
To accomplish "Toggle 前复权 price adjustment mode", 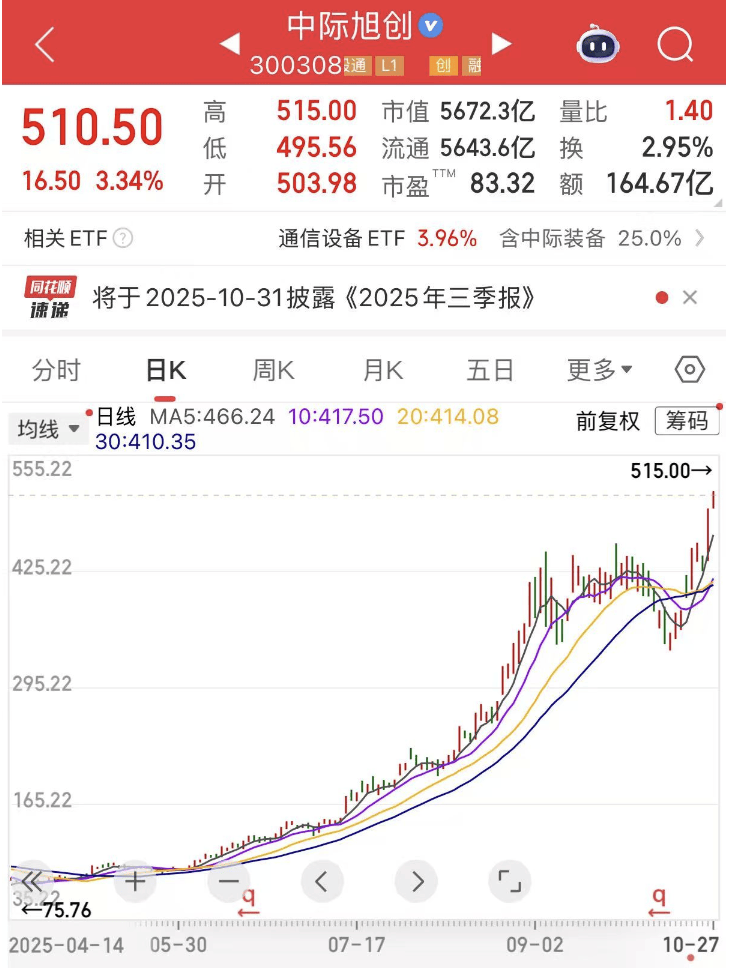I will (x=607, y=421).
